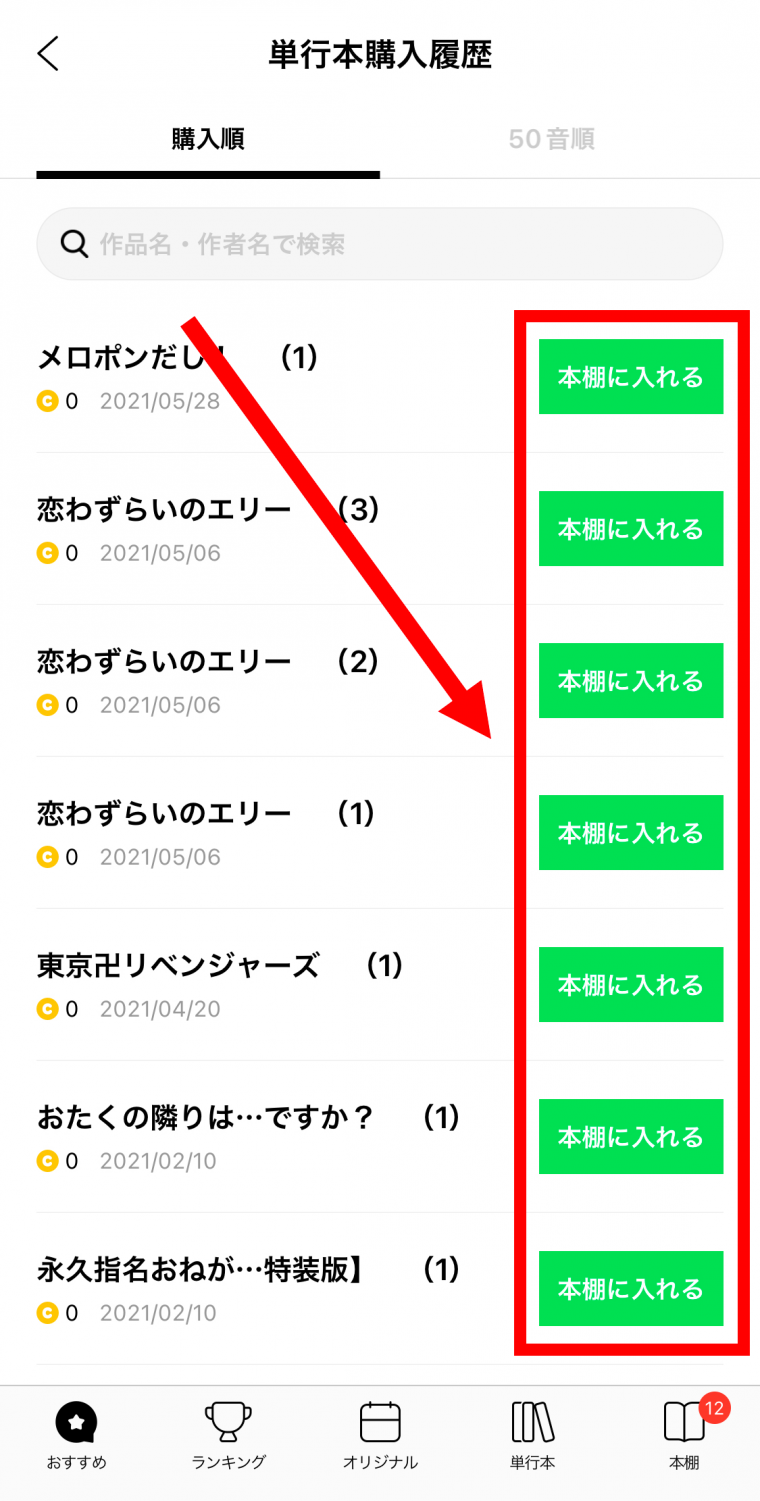Add メロポンだし to the bookshelf
Screen dimensions: 760x1501
pyautogui.click(x=631, y=377)
